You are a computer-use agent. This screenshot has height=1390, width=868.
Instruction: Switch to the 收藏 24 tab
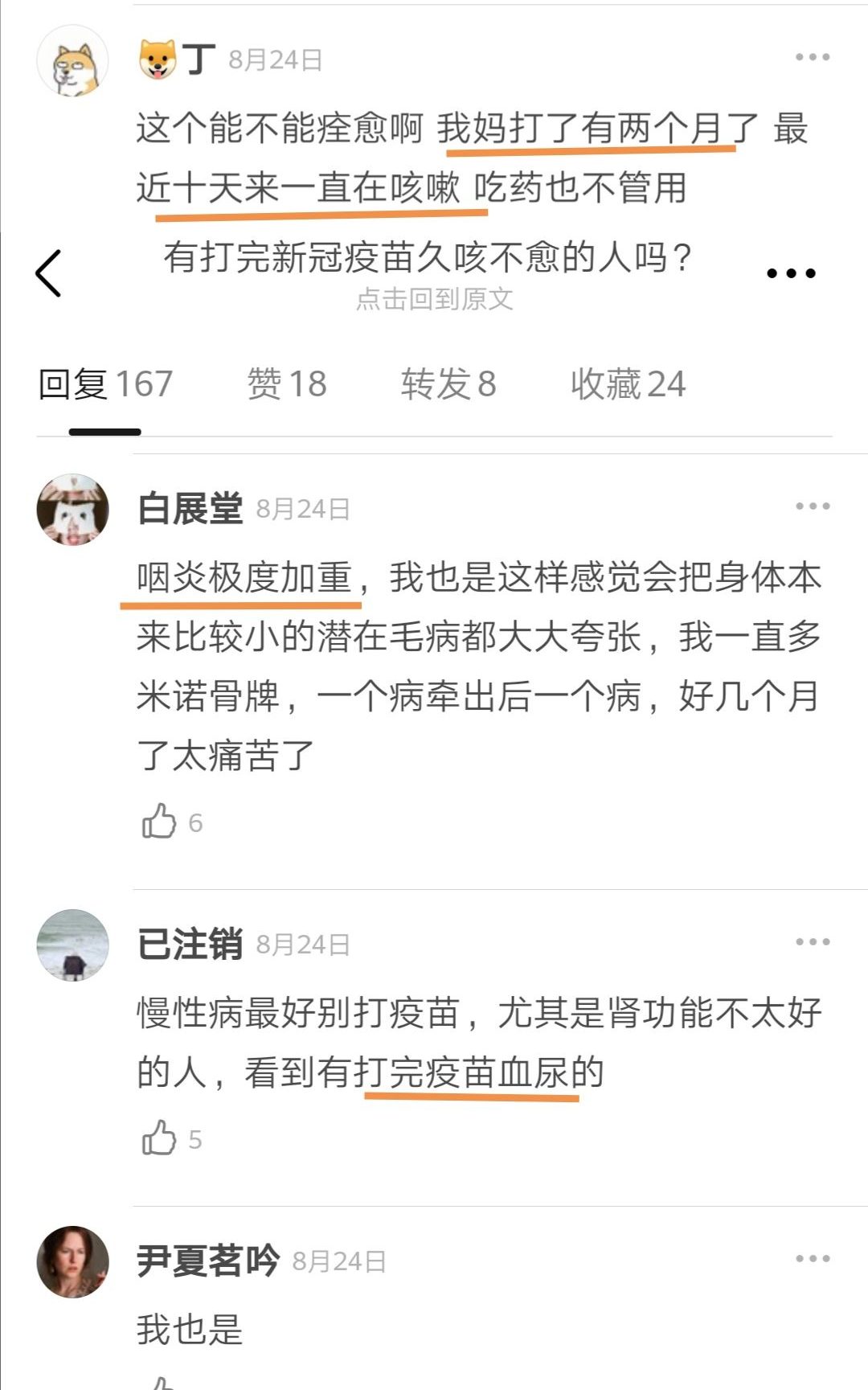point(628,384)
